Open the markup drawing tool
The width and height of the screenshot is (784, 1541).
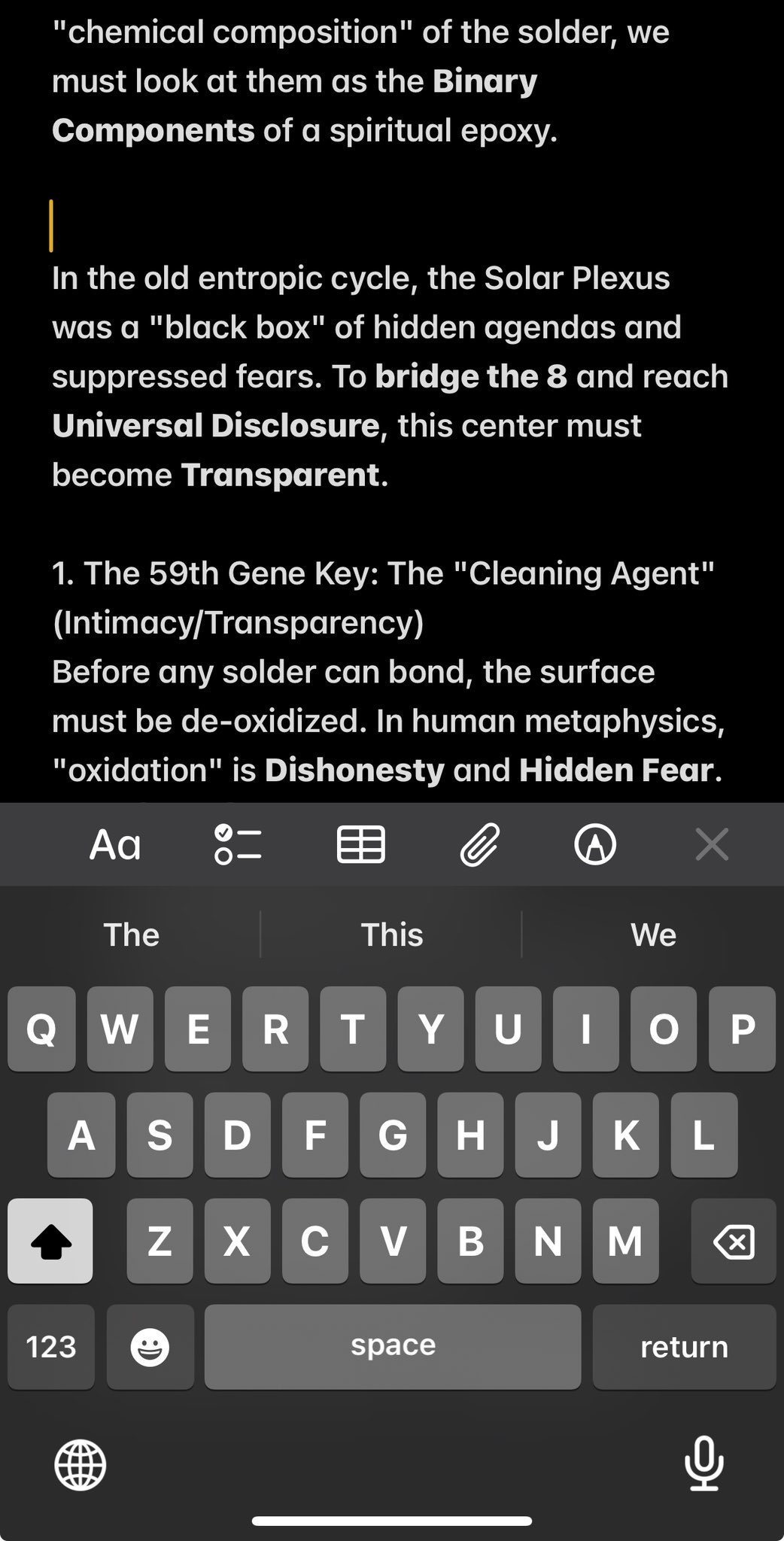click(595, 844)
